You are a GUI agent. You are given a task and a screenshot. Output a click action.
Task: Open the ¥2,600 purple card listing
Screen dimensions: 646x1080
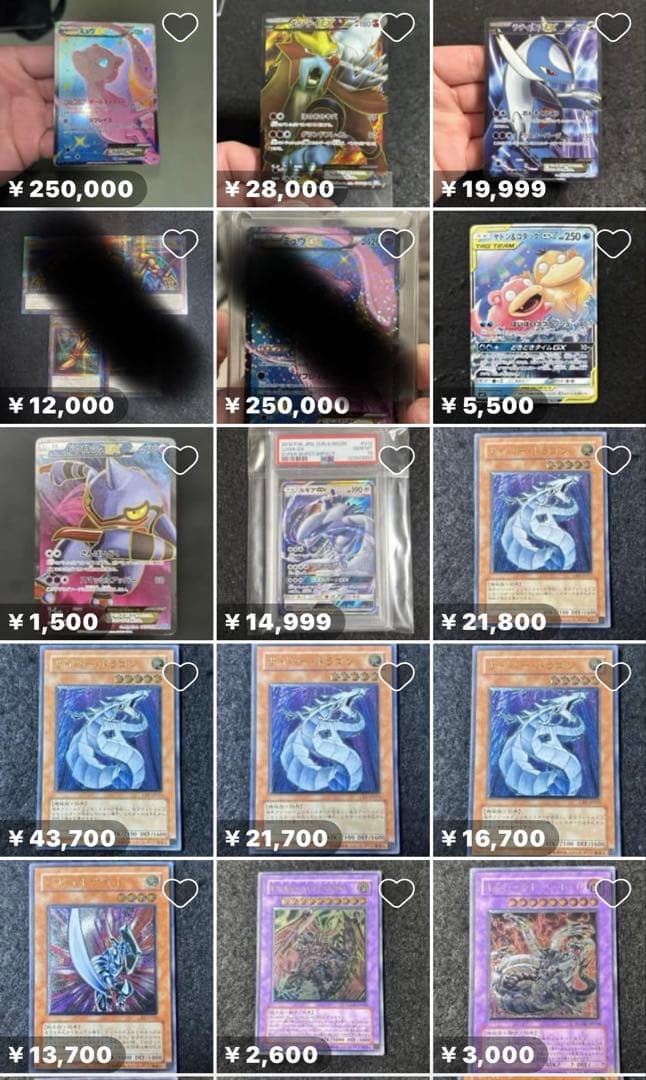pyautogui.click(x=322, y=966)
